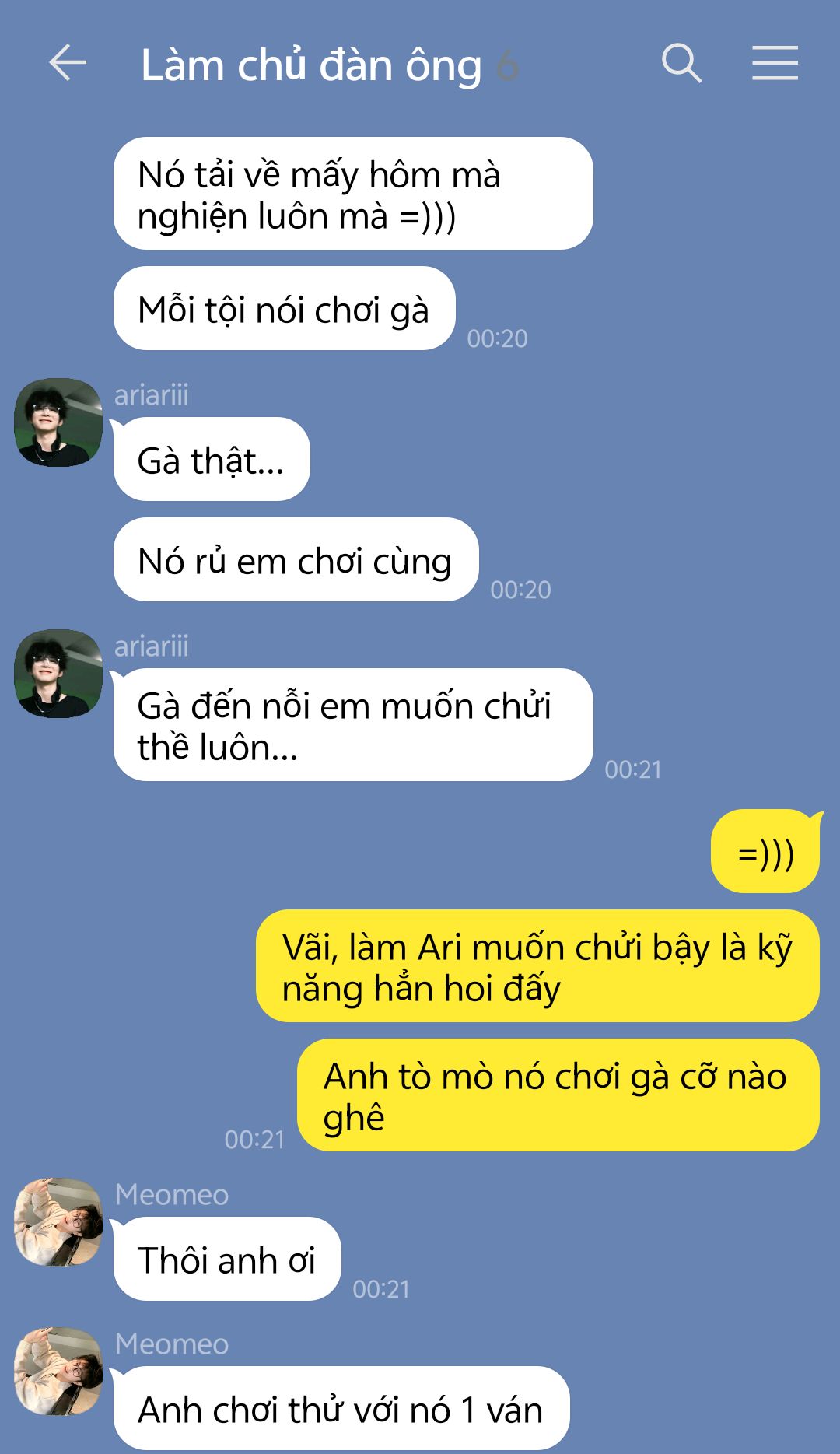Viewport: 840px width, 1454px height.
Task: Open ariariii's avatar beside "Gà thật..."
Action: 58,422
